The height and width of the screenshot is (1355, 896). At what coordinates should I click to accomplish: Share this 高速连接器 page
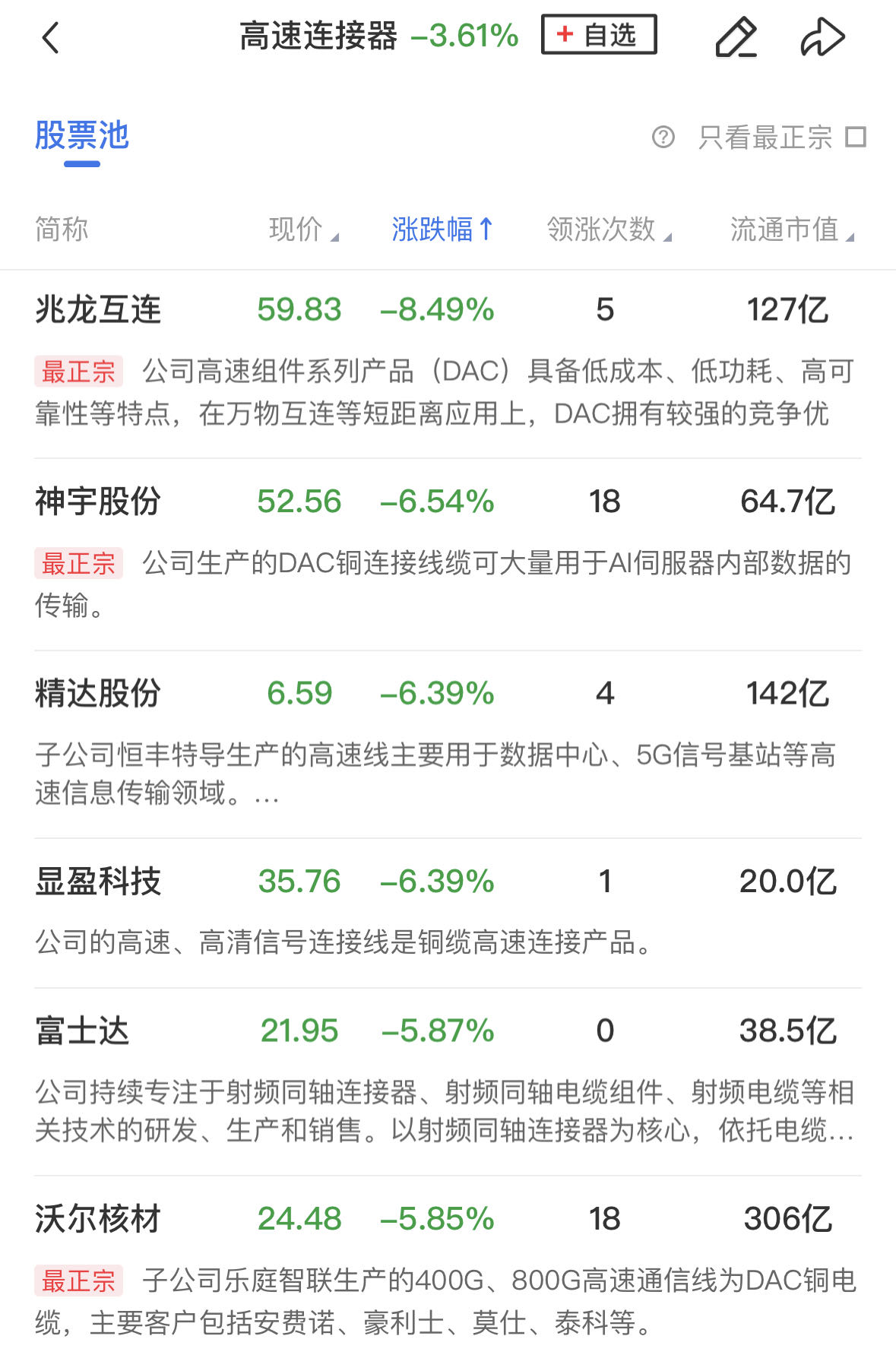pos(822,37)
